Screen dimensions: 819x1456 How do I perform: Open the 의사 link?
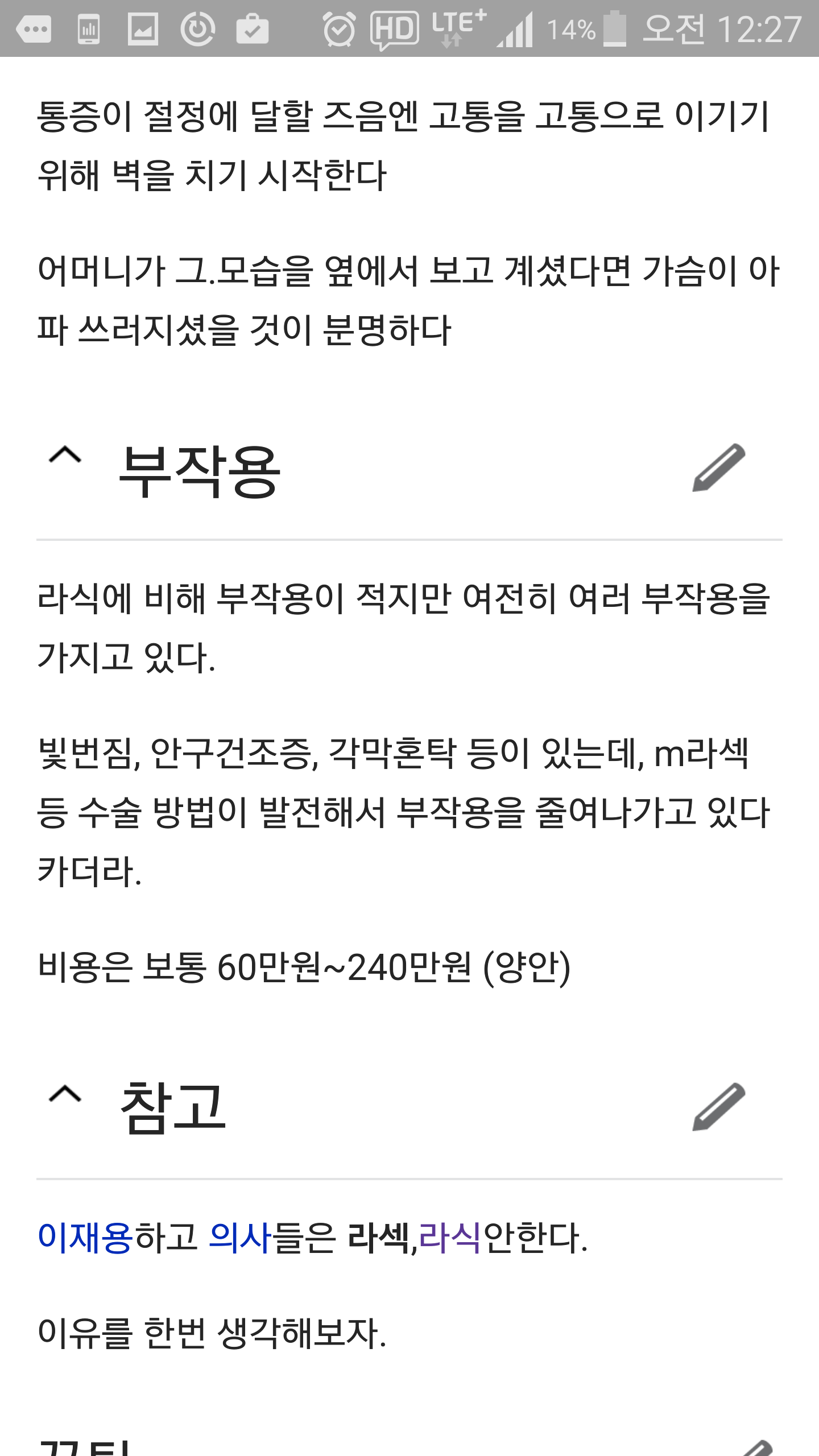(x=240, y=1237)
